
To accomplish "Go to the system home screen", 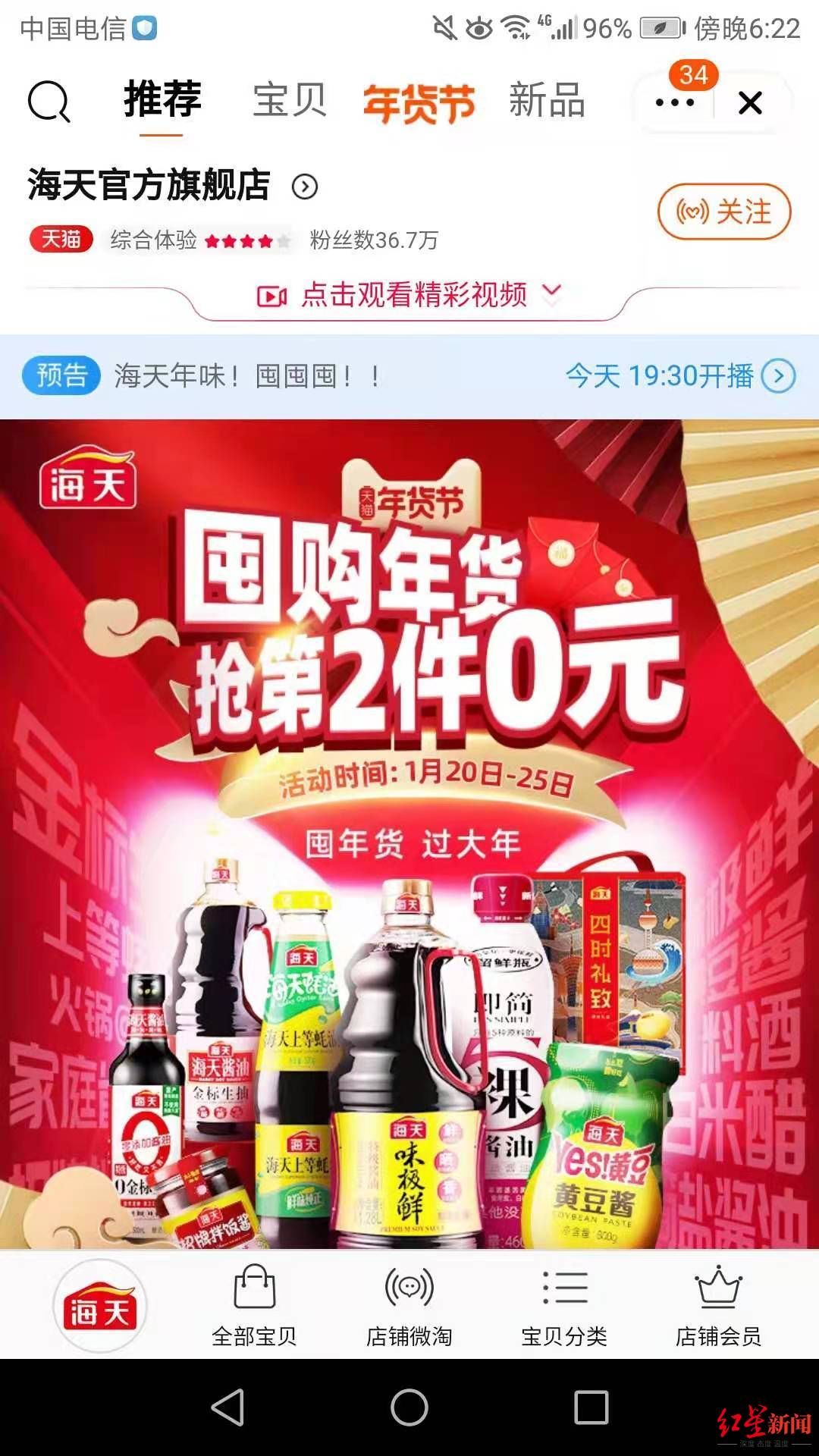I will pyautogui.click(x=409, y=1407).
